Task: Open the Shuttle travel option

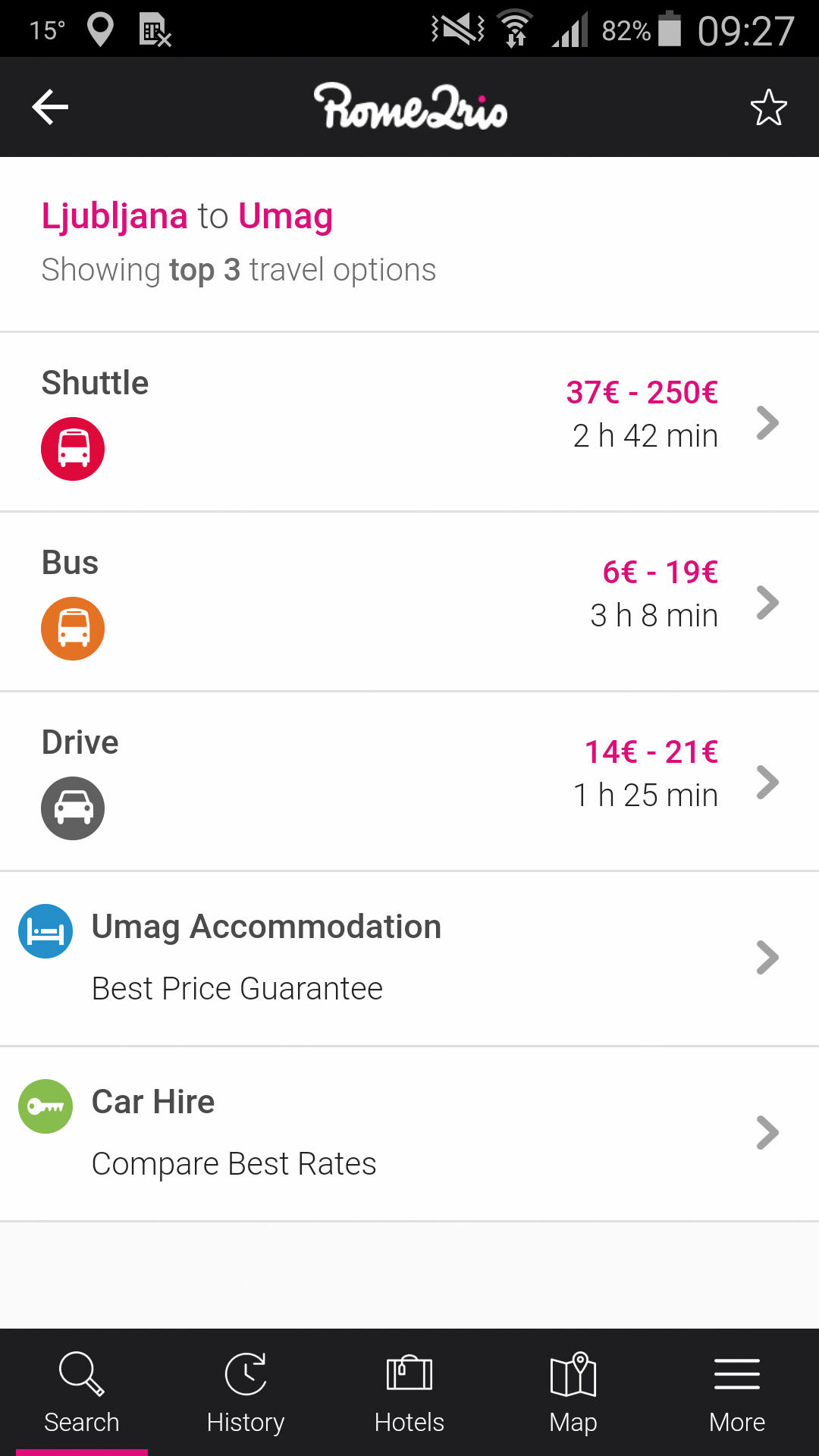Action: (409, 422)
